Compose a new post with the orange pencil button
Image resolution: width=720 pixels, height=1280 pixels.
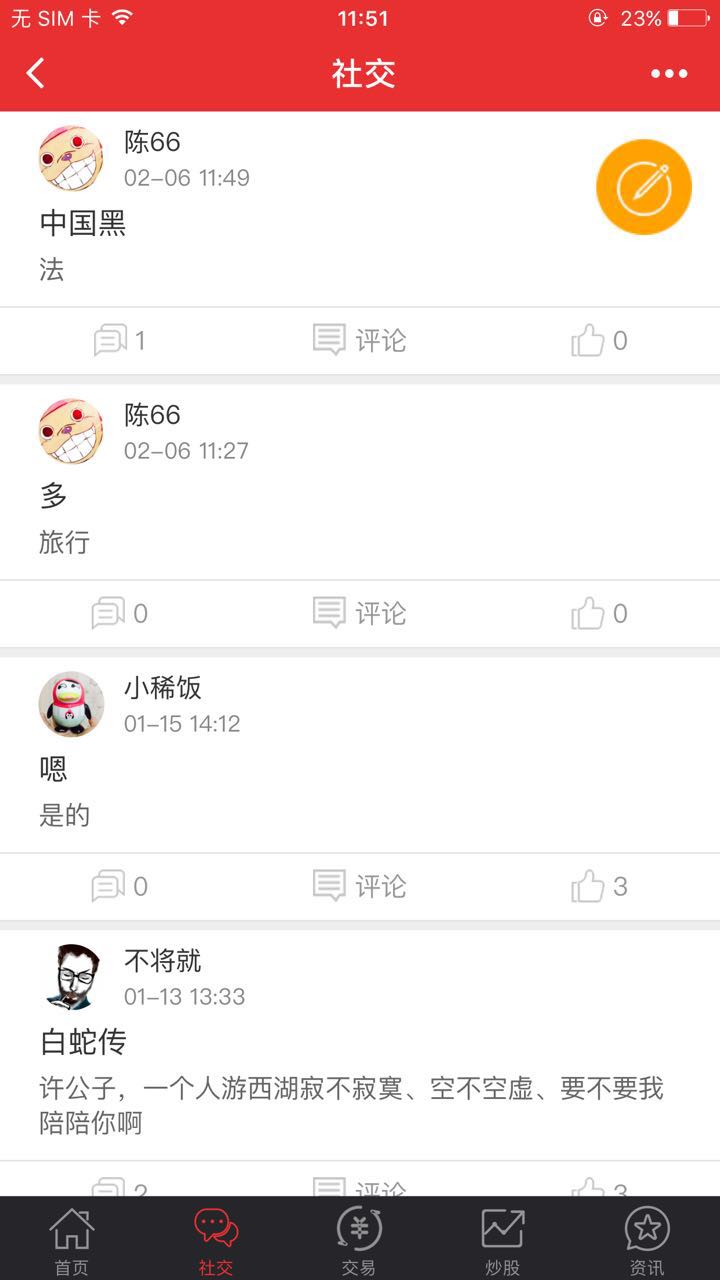point(644,187)
